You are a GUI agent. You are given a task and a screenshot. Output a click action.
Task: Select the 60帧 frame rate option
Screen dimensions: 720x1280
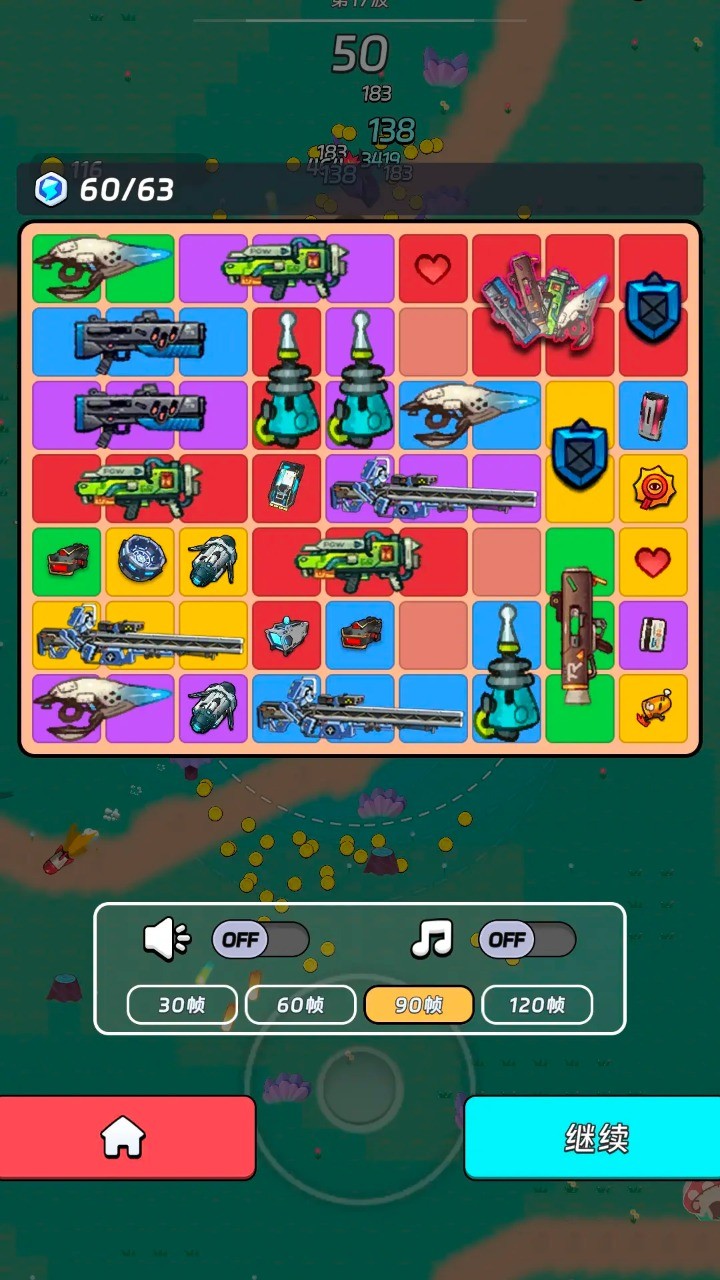point(300,1005)
